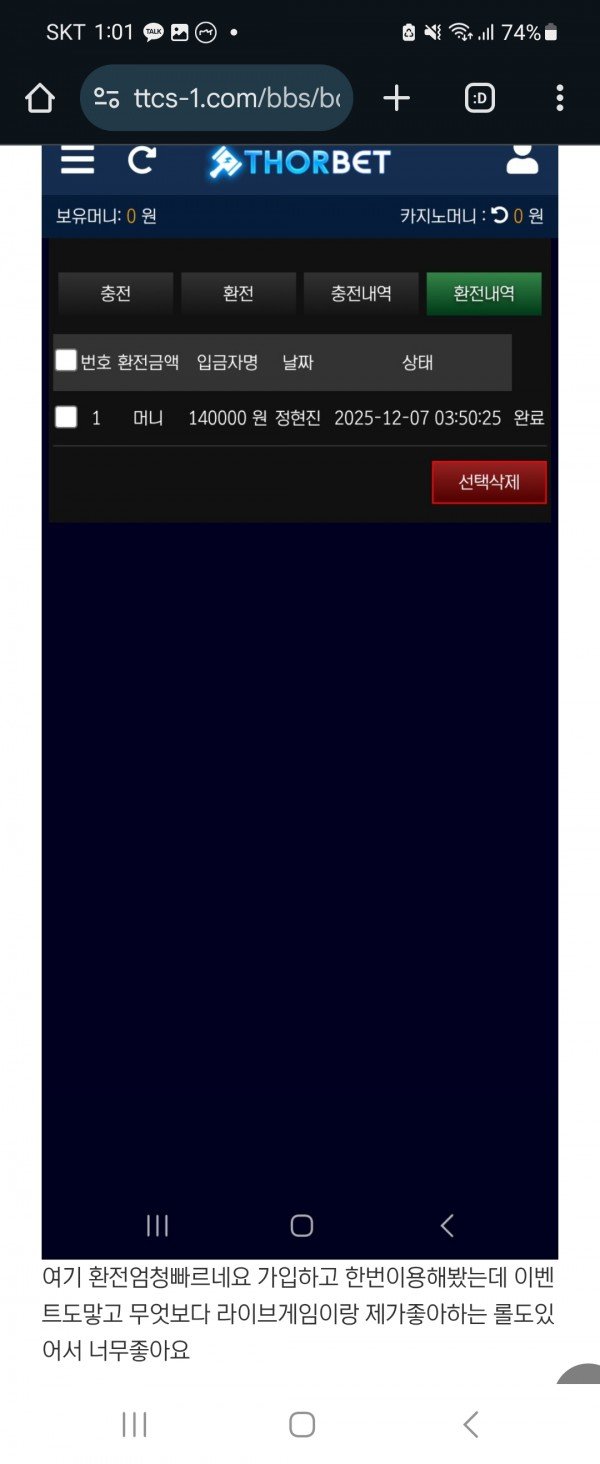This screenshot has width=600, height=1464.
Task: Show recent apps from the navigation bar
Action: pyautogui.click(x=134, y=1424)
